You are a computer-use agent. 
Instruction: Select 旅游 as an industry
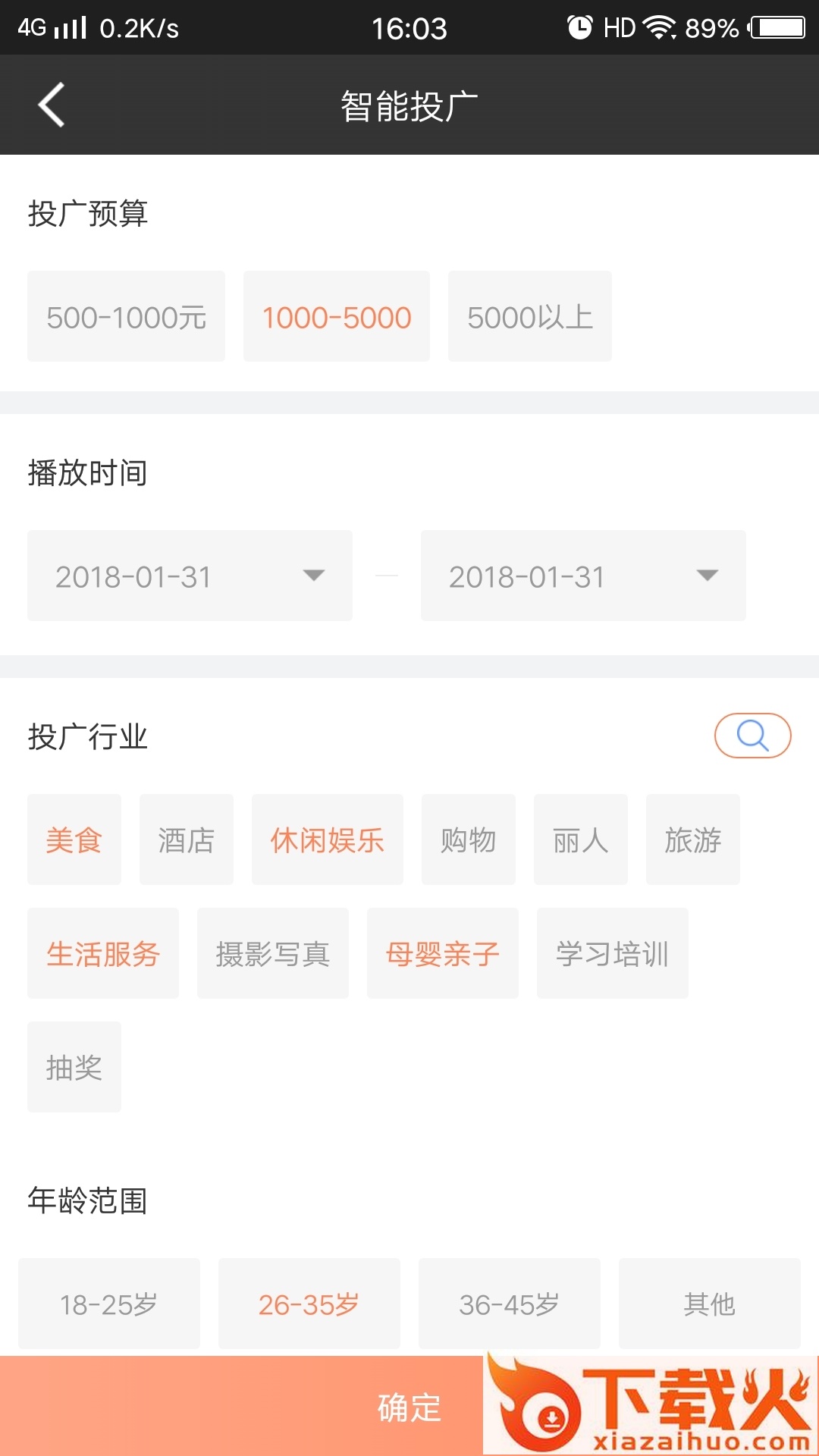693,839
